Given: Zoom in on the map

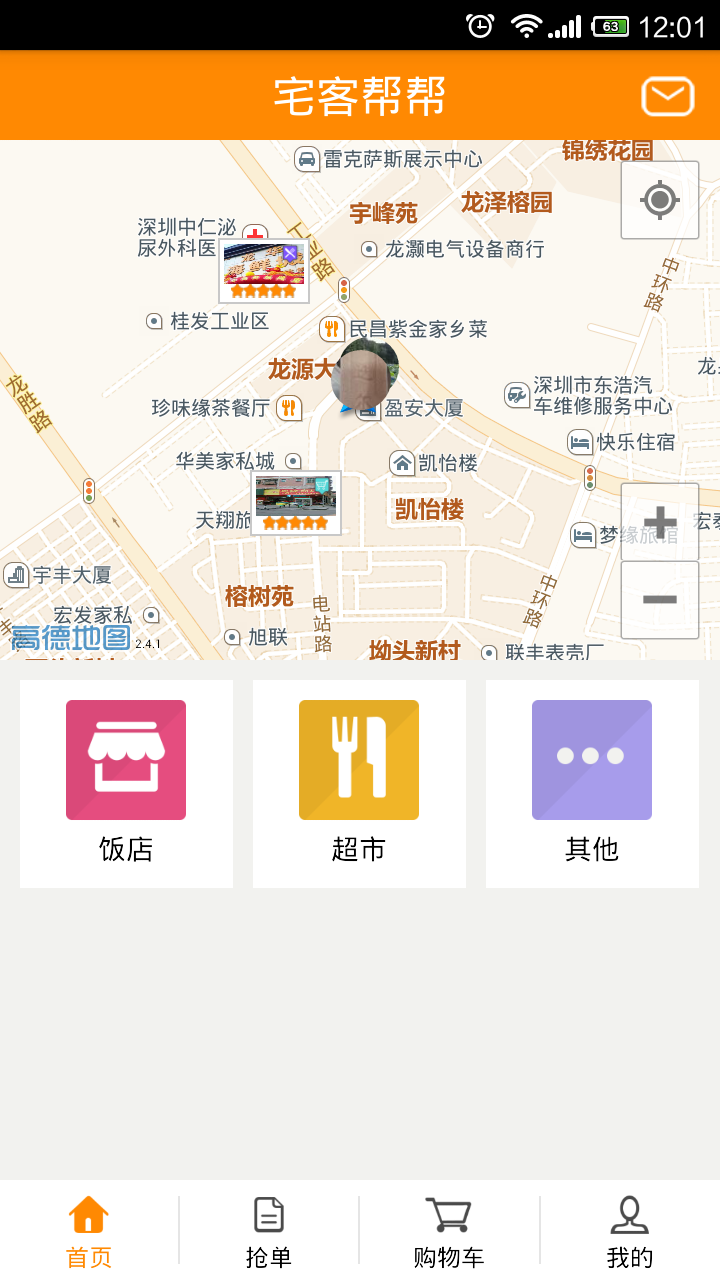Looking at the screenshot, I should click(659, 522).
